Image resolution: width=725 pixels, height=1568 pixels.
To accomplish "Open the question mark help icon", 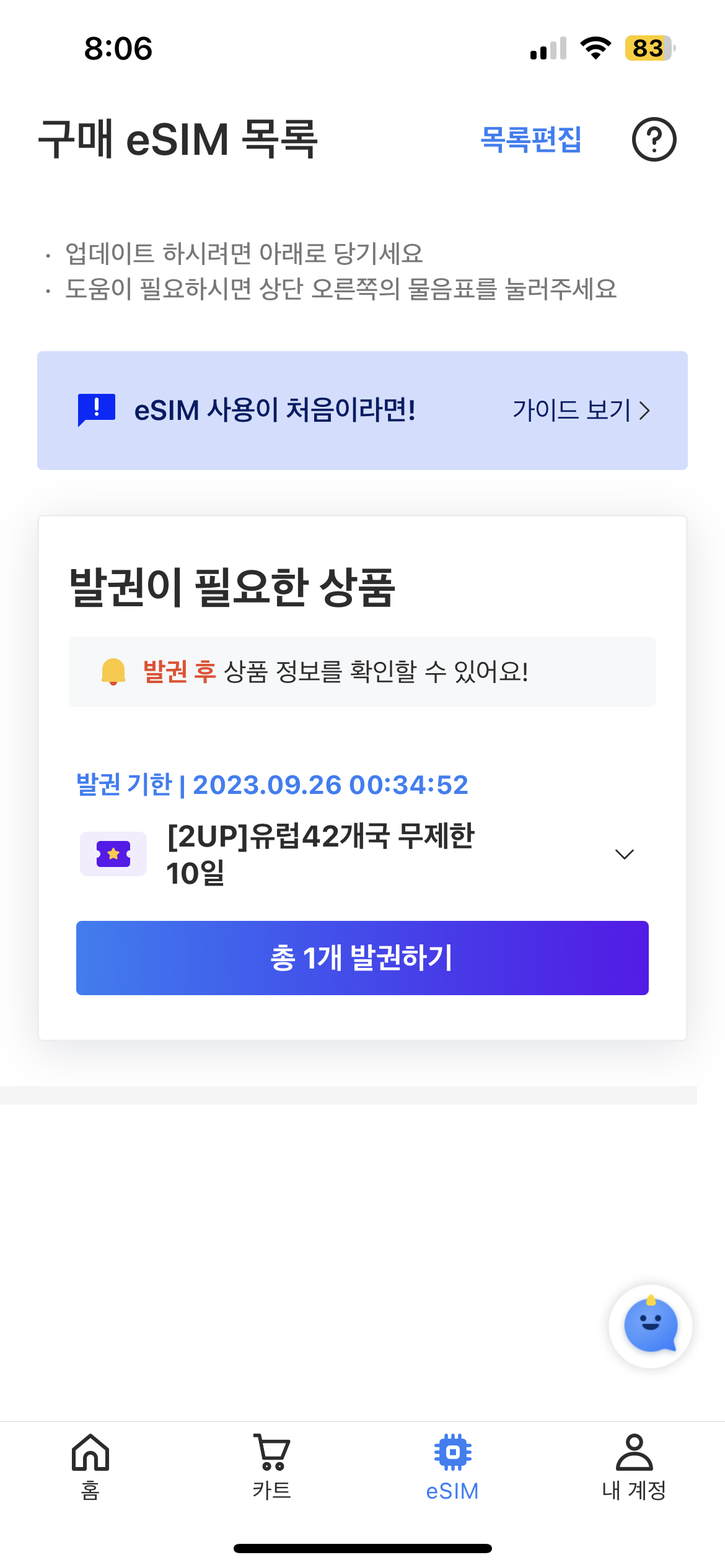I will [654, 139].
